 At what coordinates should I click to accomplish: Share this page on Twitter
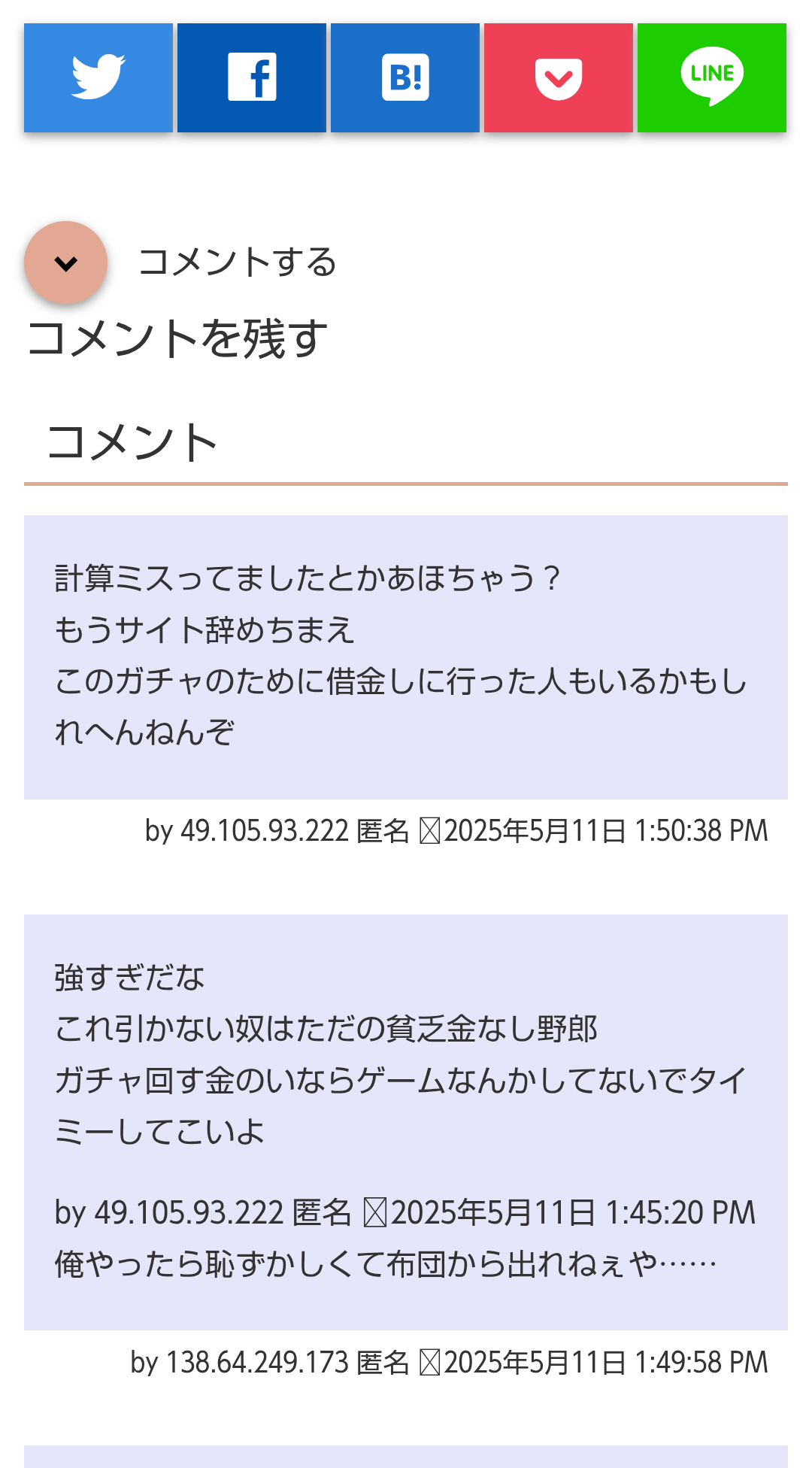[x=98, y=77]
